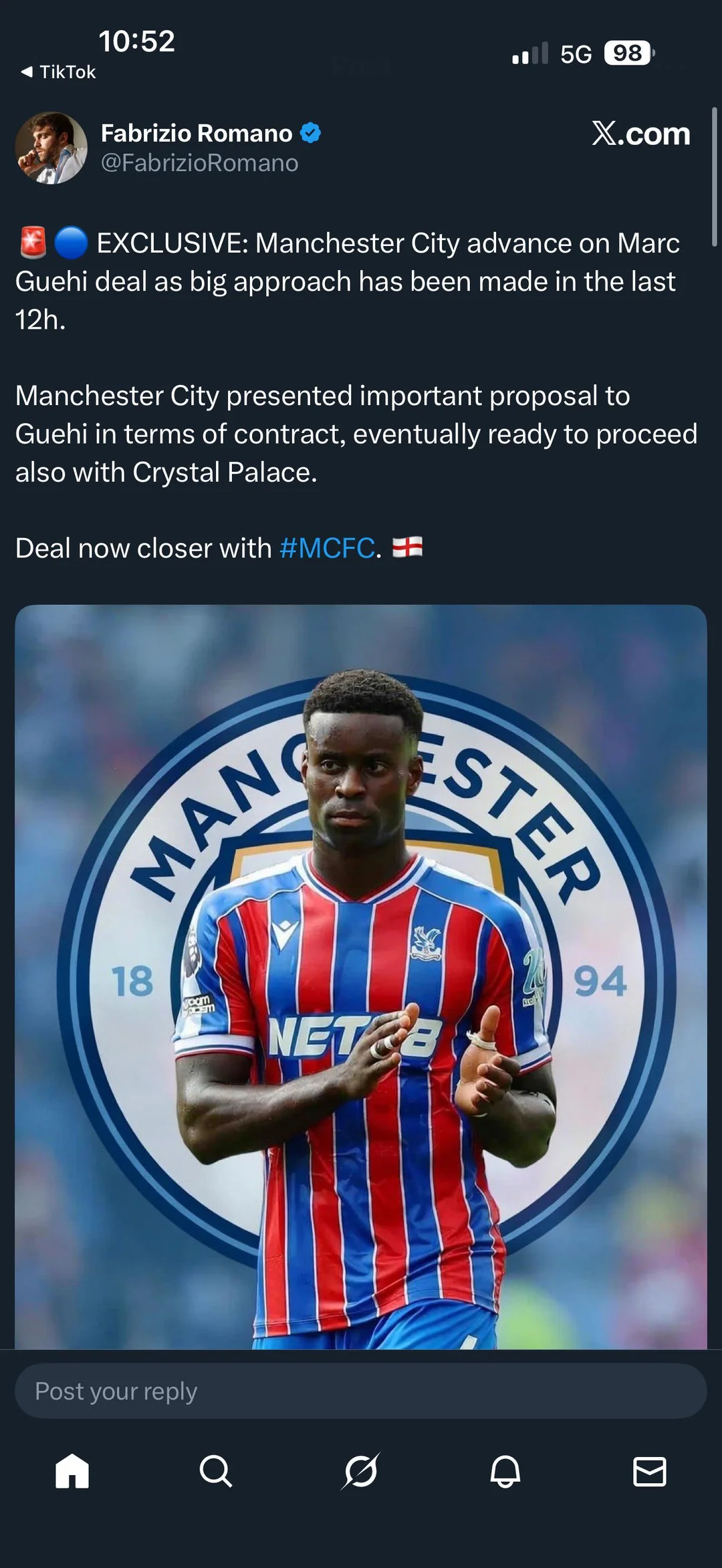Return to TikTok via back link
This screenshot has height=1568, width=722.
[x=59, y=72]
